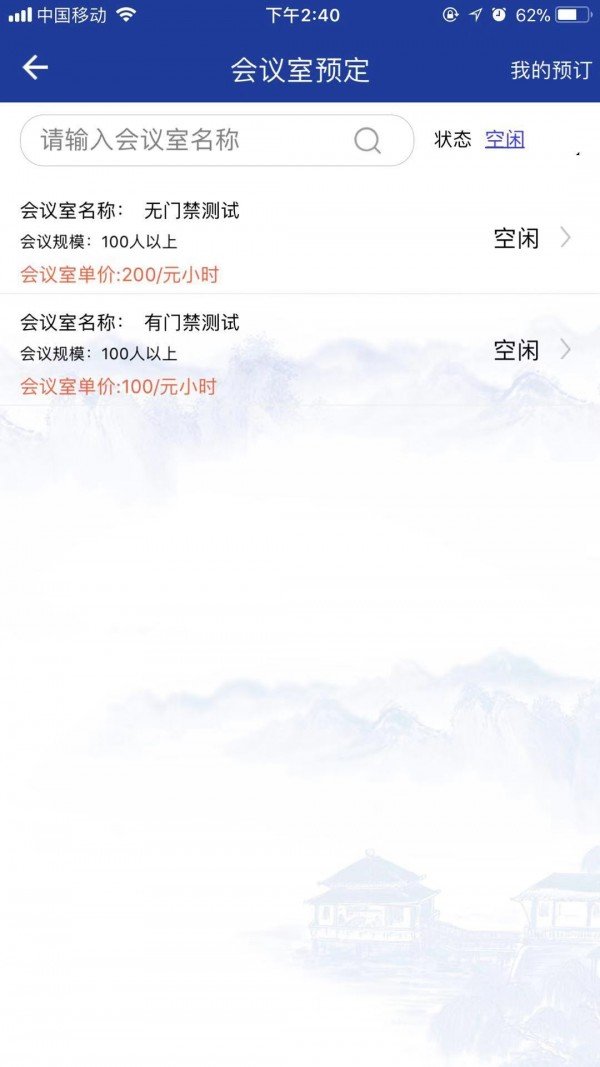Tap the search magnifier icon
The width and height of the screenshot is (600, 1067).
coord(367,141)
